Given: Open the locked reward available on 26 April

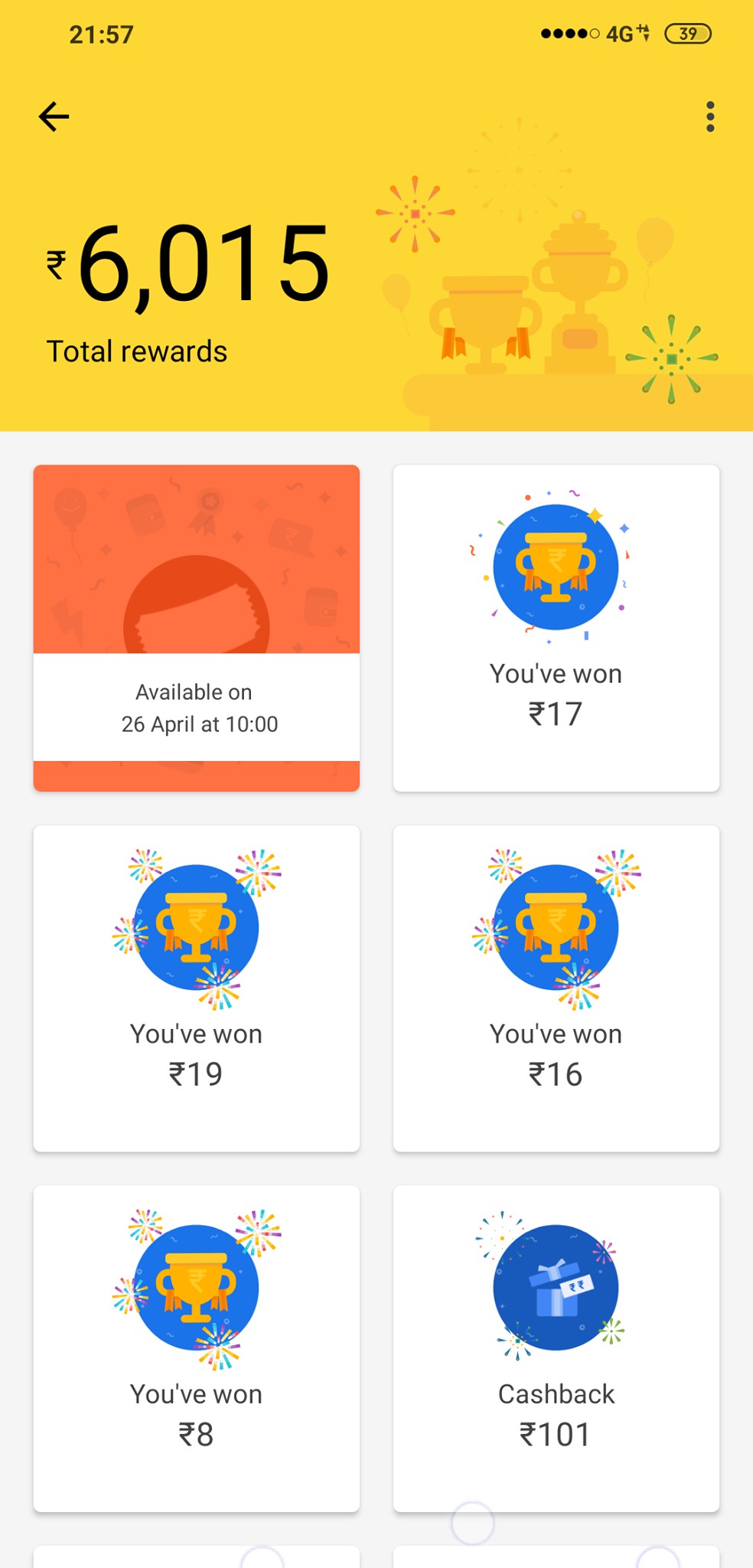Looking at the screenshot, I should [x=197, y=628].
